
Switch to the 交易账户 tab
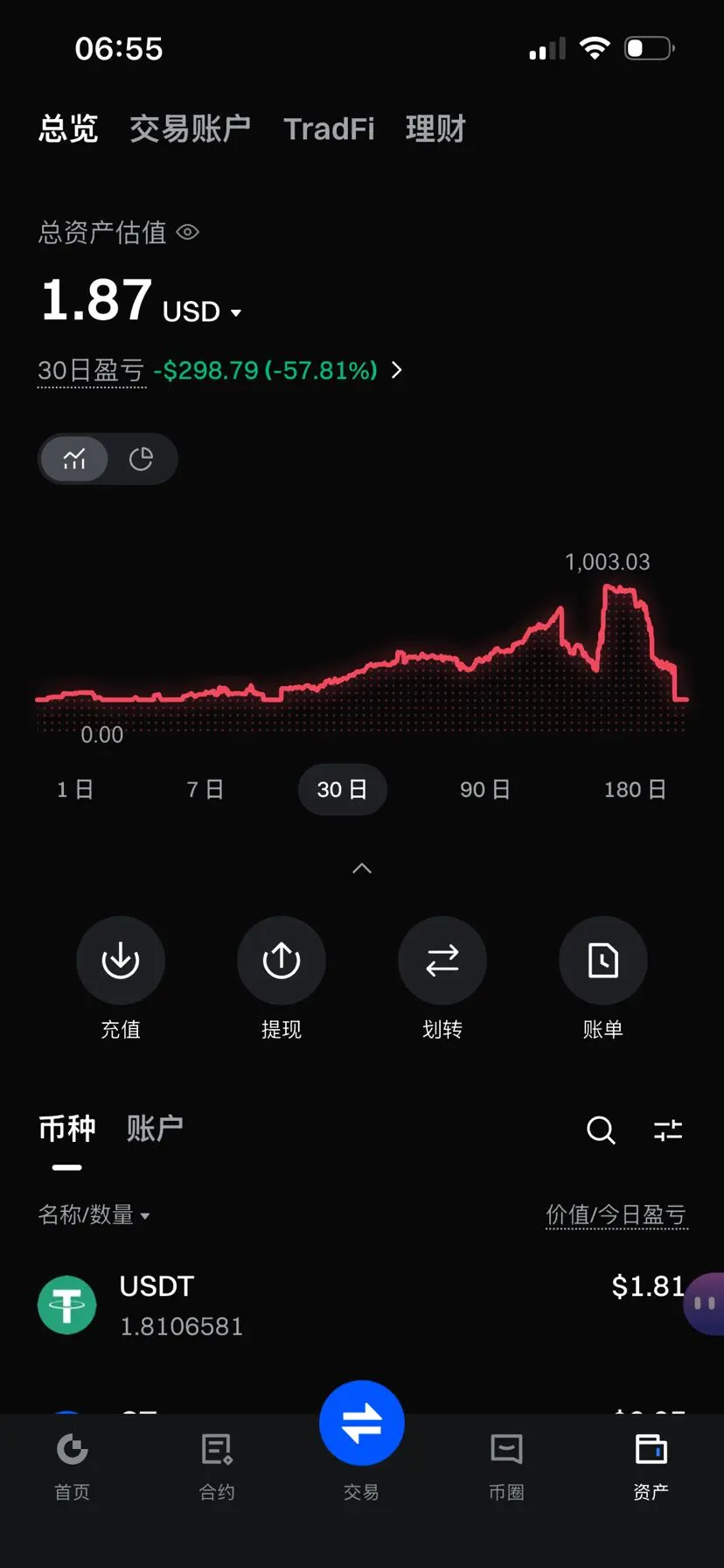(190, 129)
